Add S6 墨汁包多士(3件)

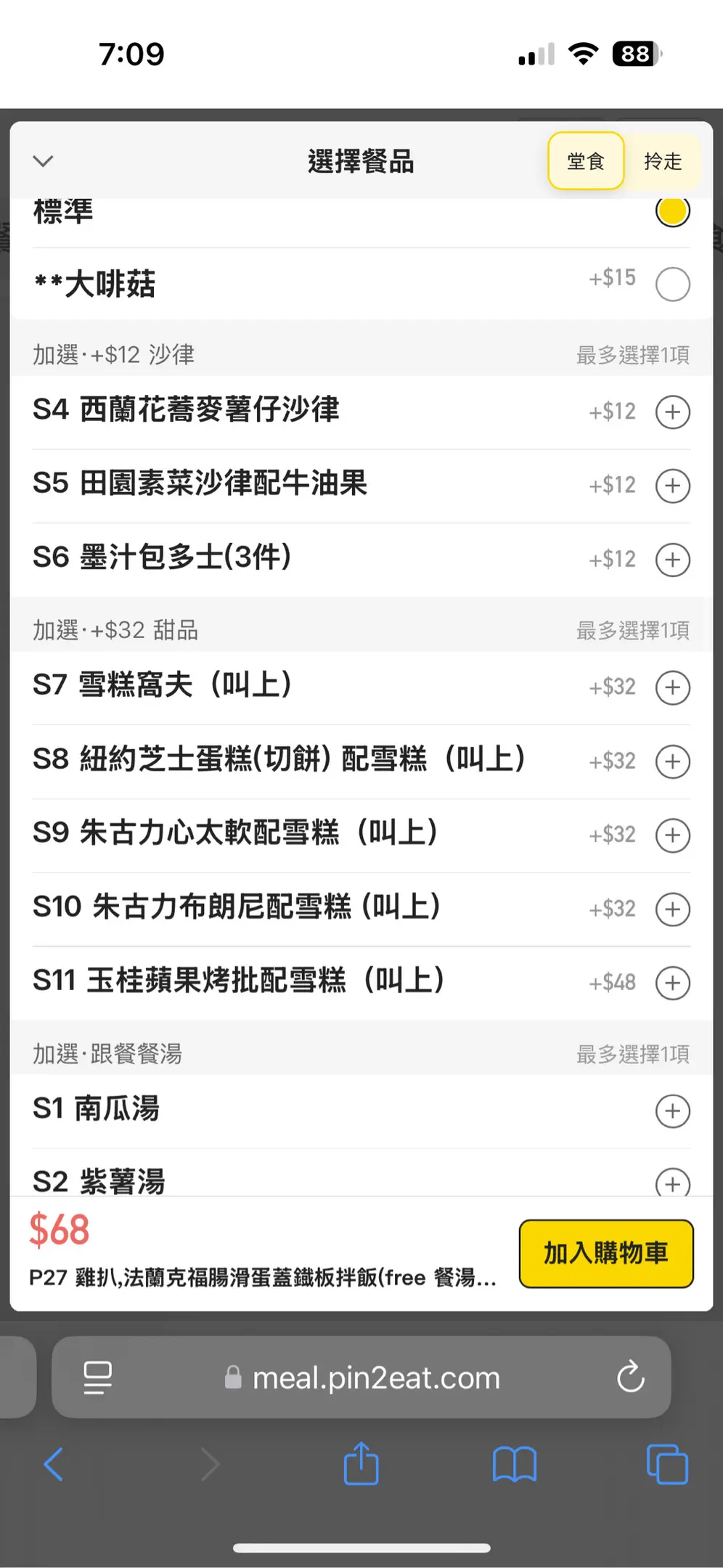(672, 560)
